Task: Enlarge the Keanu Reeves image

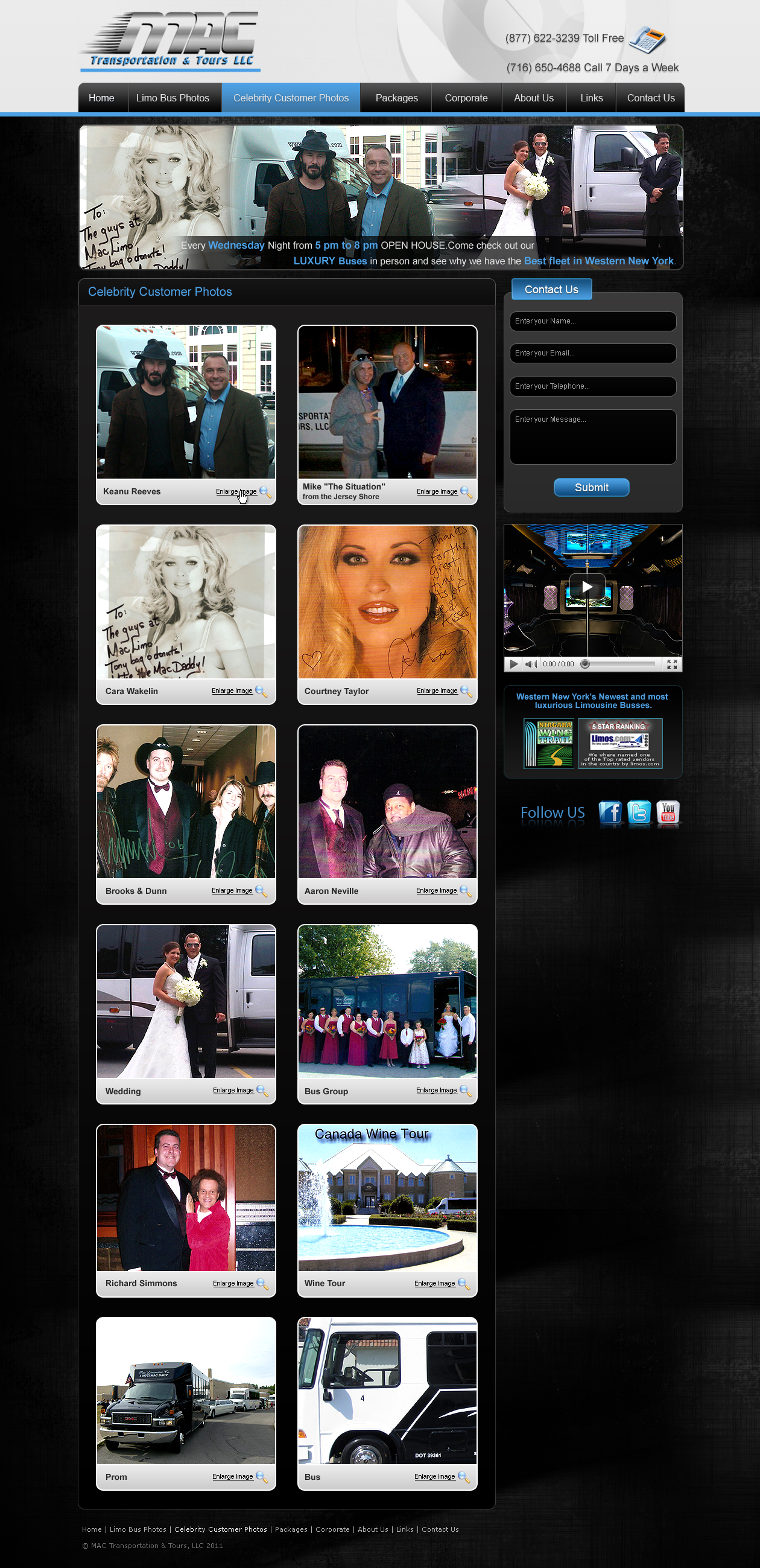Action: pos(236,492)
